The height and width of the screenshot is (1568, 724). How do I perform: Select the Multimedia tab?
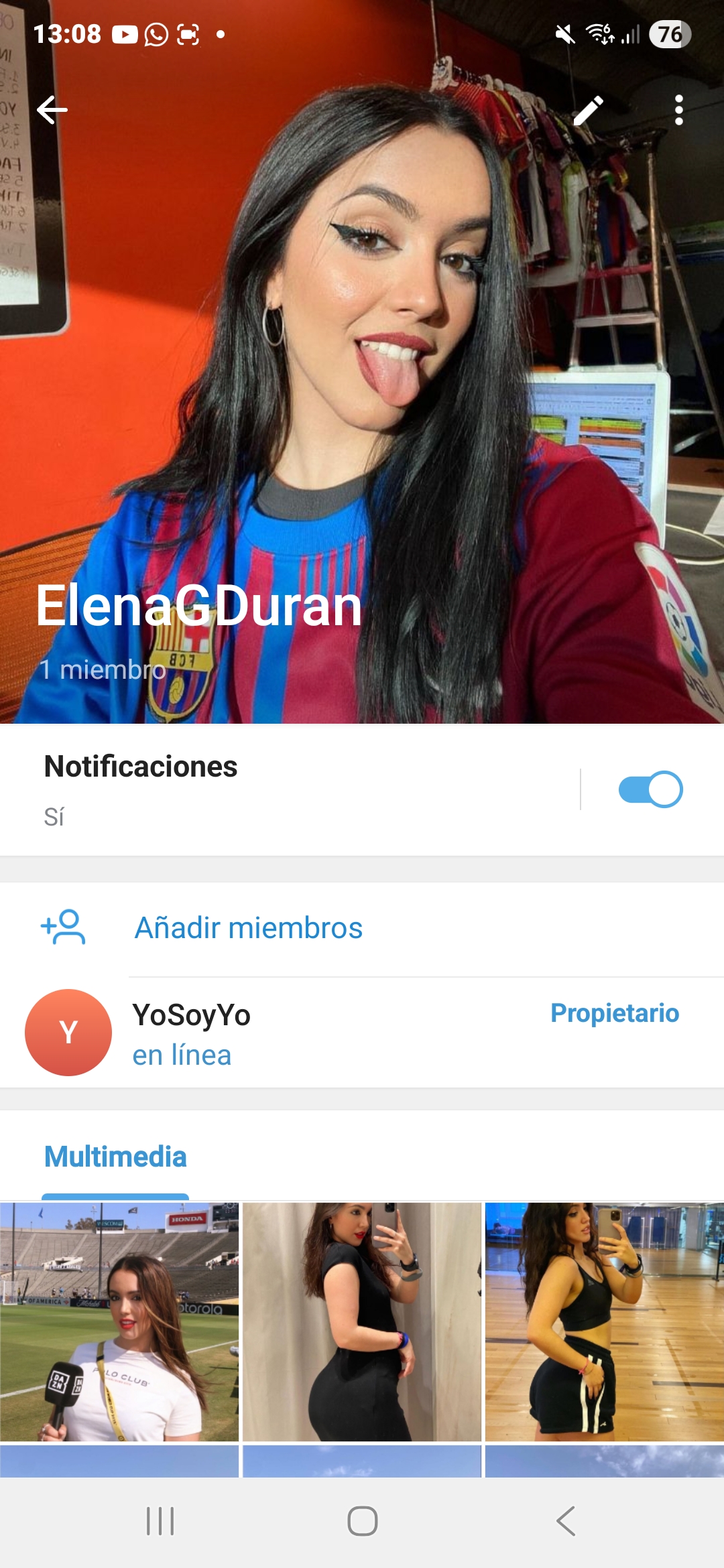click(x=115, y=1157)
